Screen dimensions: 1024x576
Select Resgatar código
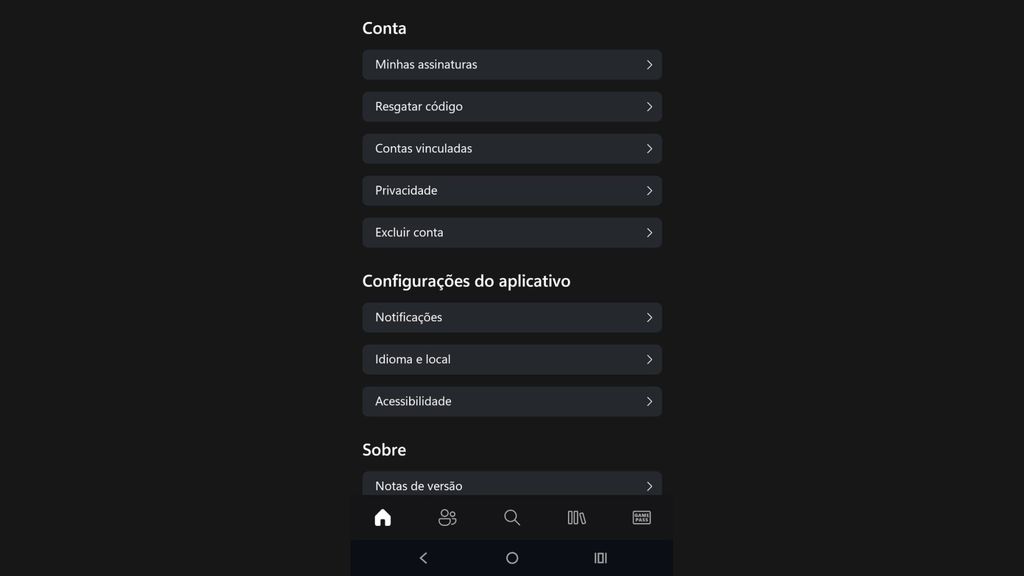point(511,107)
